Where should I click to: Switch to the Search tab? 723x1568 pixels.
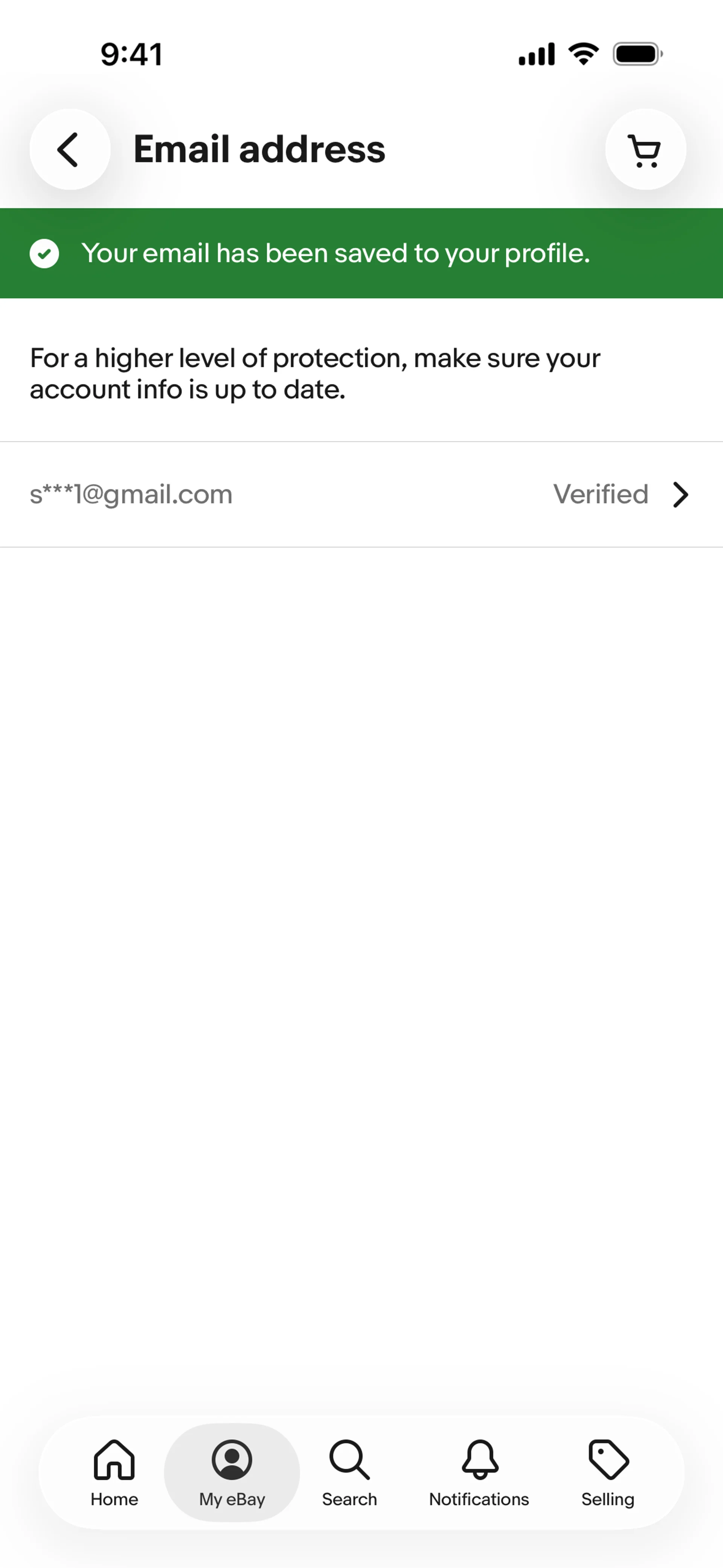pos(349,1472)
